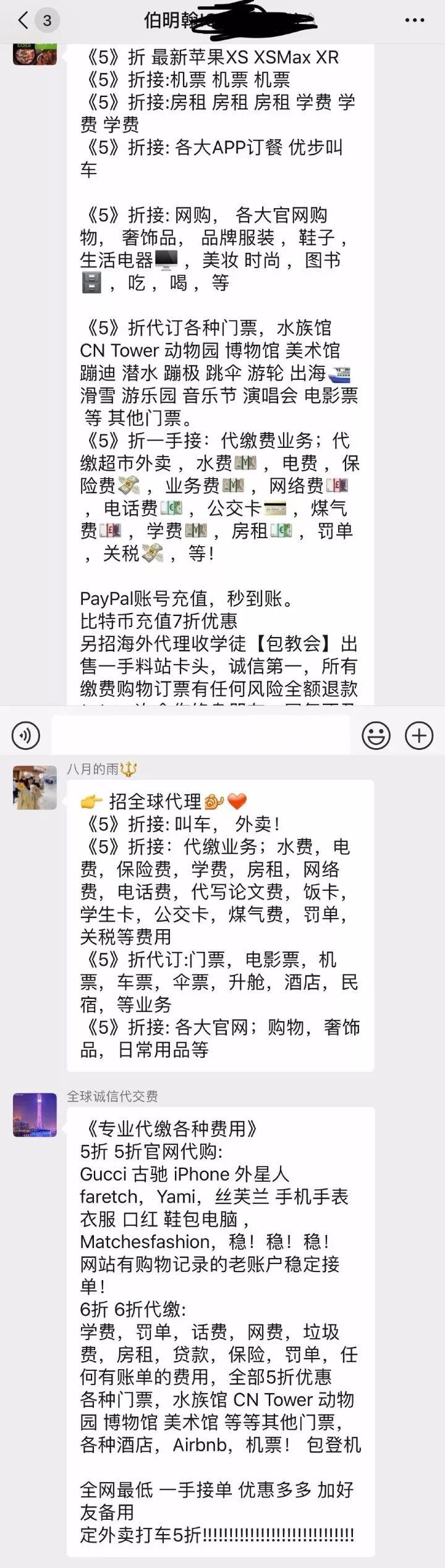The height and width of the screenshot is (1568, 445).
Task: Open the plus attachment menu
Action: point(418,735)
